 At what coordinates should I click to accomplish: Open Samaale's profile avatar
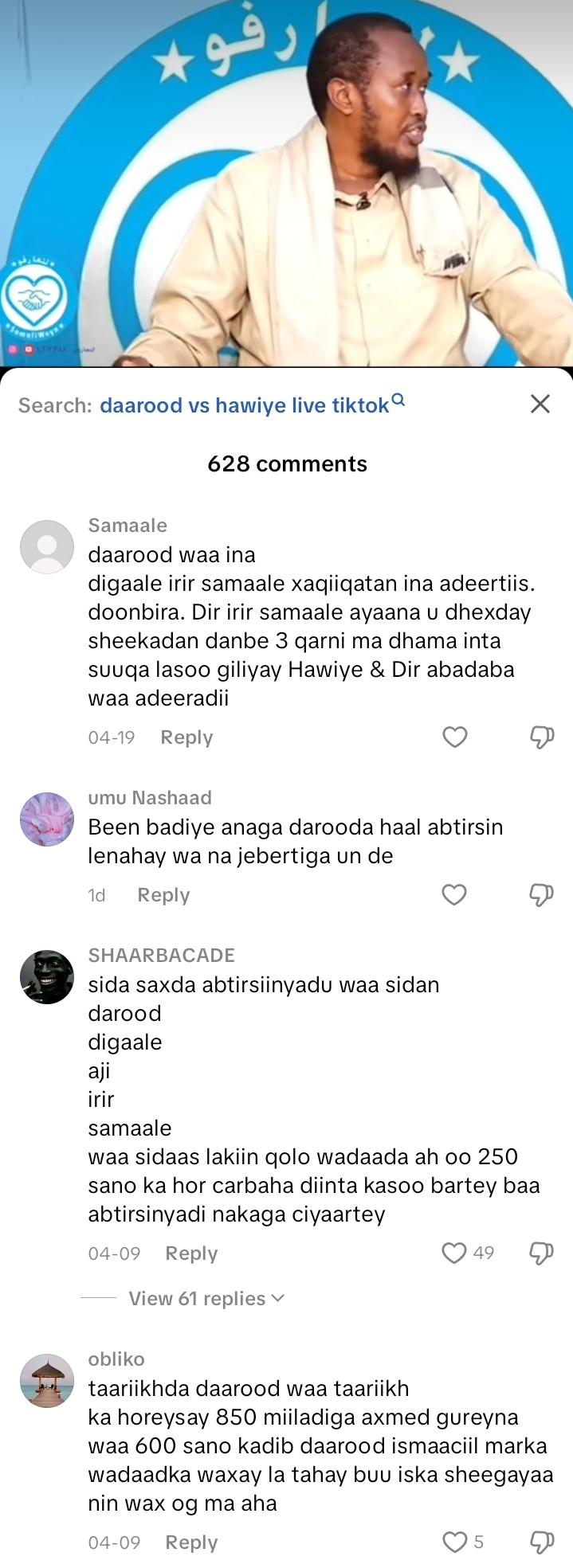click(47, 547)
